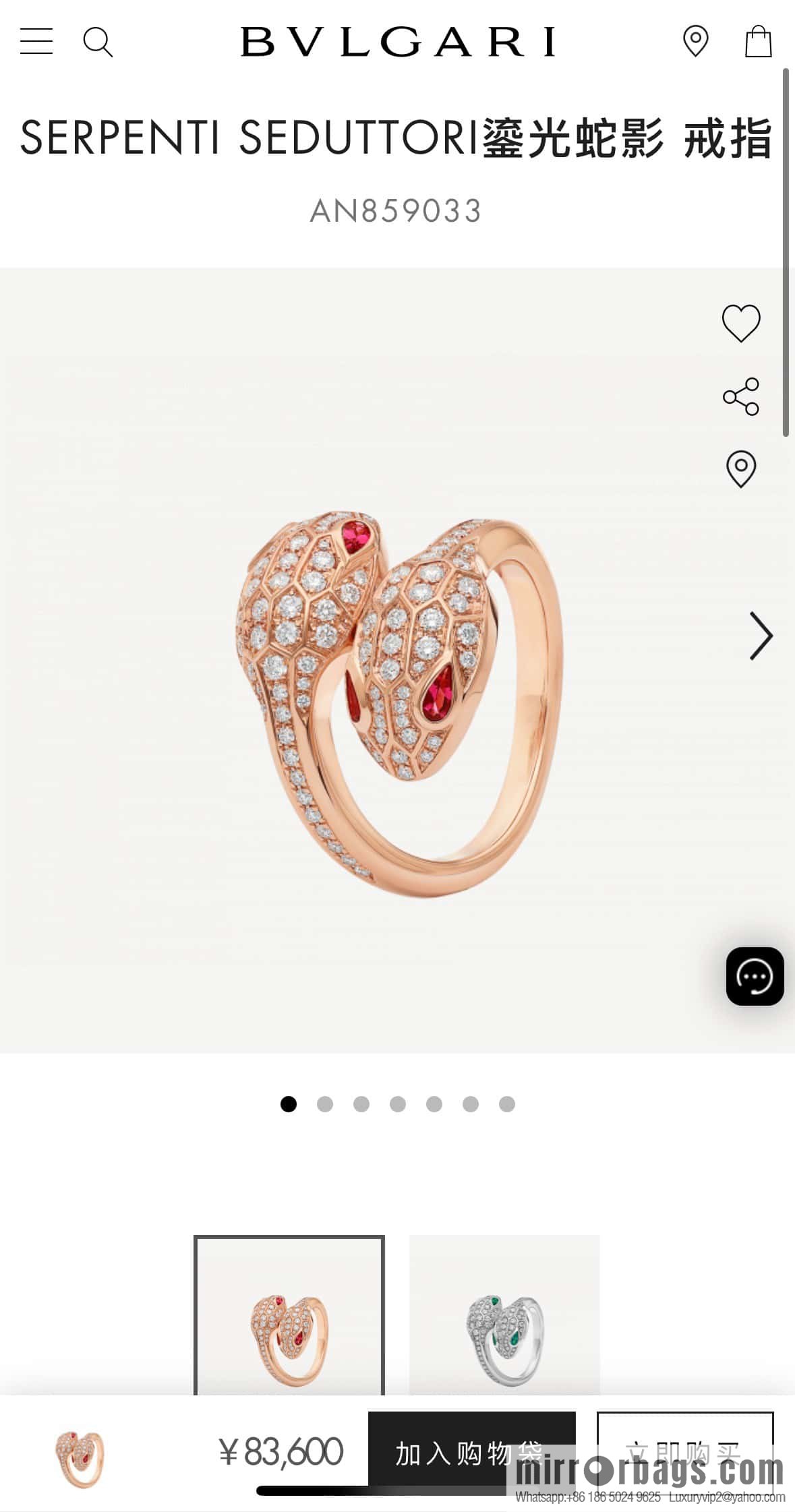Add ring to wishlist via heart icon
795x1512 pixels.
[x=740, y=324]
